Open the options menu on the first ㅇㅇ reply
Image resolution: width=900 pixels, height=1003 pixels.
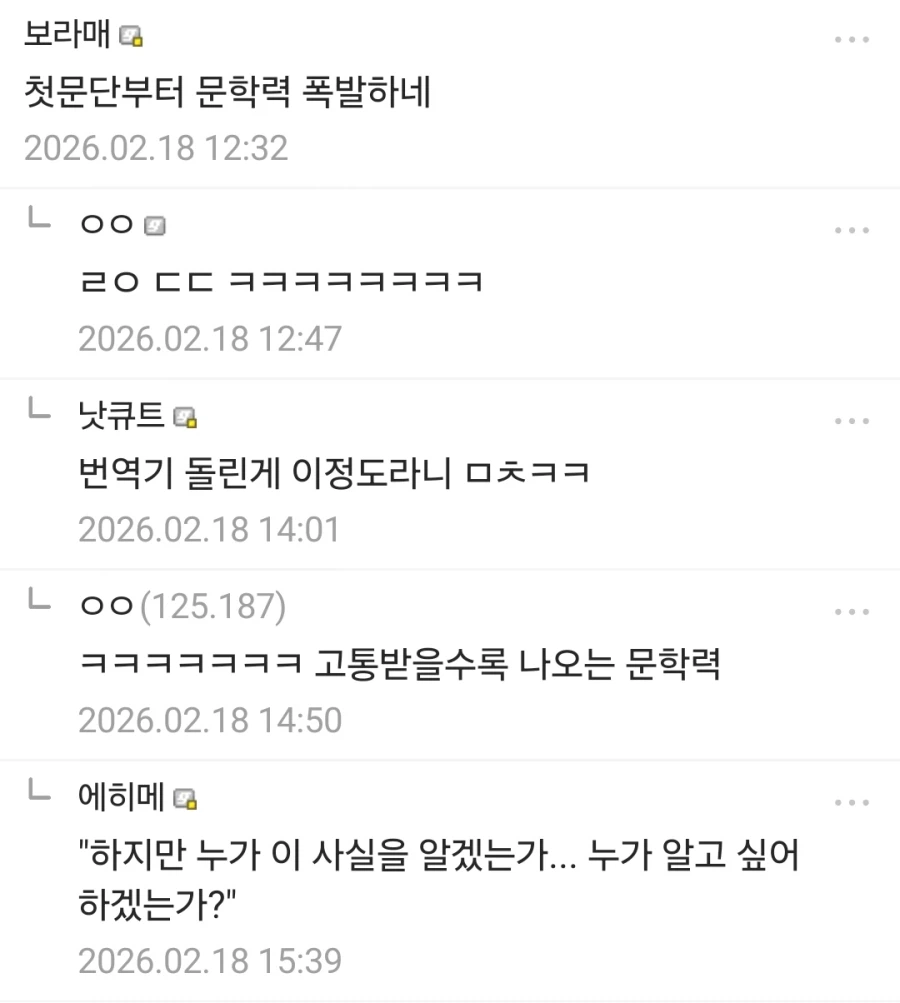(x=851, y=228)
